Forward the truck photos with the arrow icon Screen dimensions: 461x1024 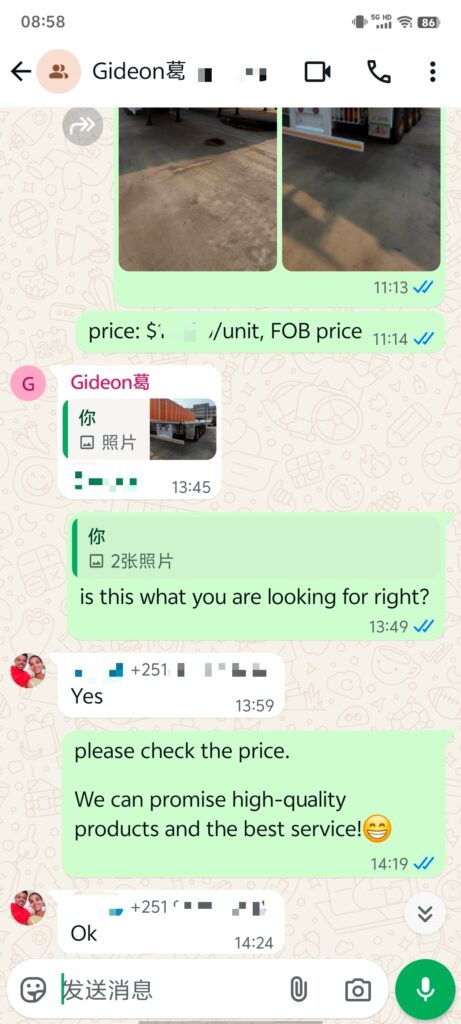83,125
